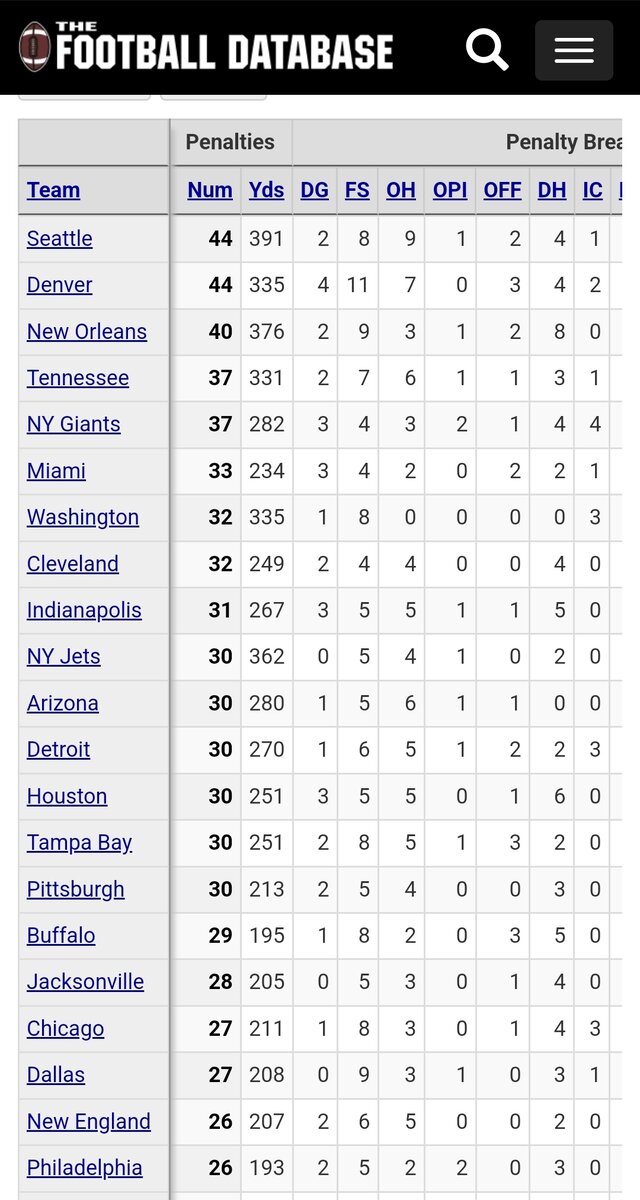Open the hamburger navigation menu
640x1200 pixels.
(574, 50)
